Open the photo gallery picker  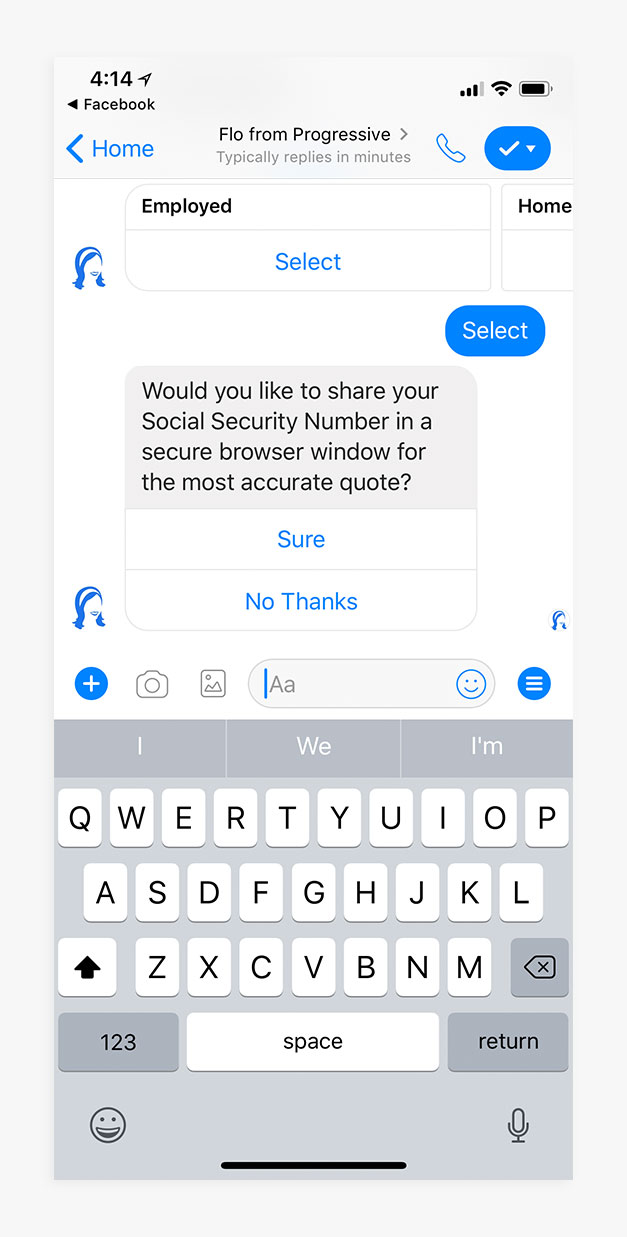tap(213, 684)
